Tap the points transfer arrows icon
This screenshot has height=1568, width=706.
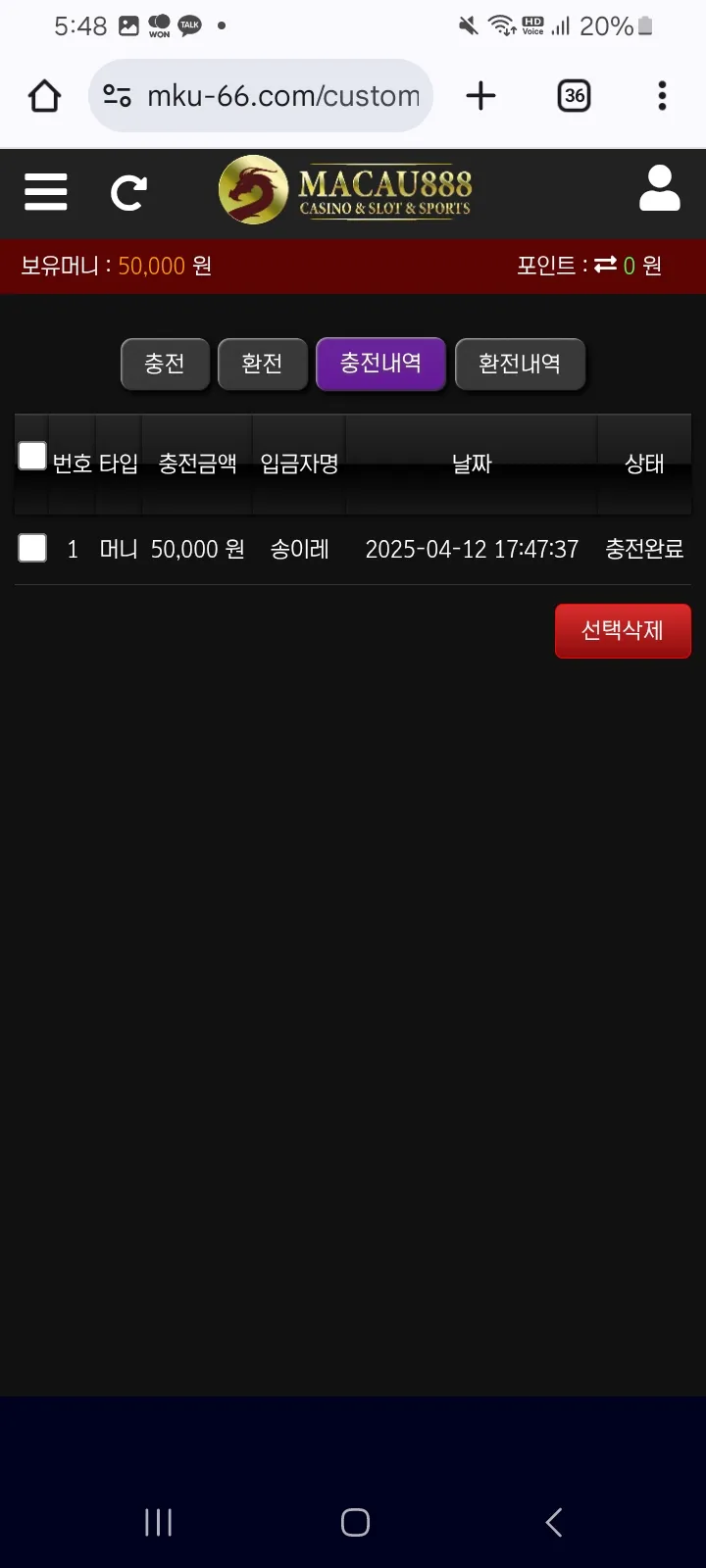(606, 265)
